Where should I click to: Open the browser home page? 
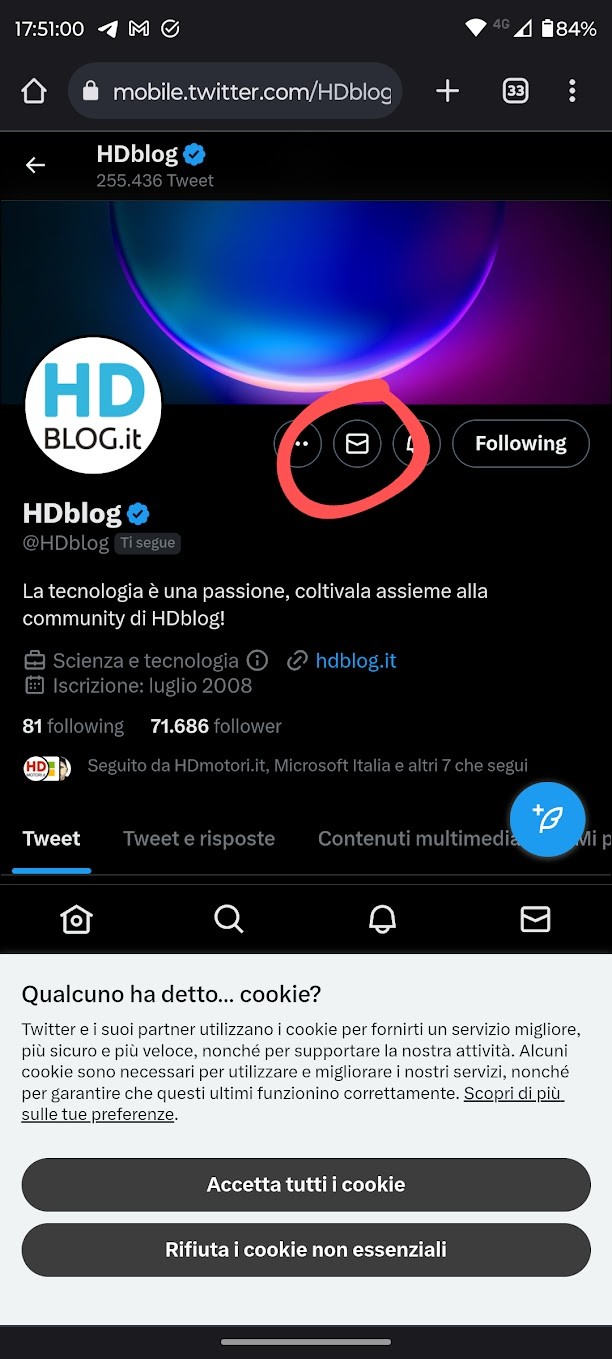click(34, 92)
